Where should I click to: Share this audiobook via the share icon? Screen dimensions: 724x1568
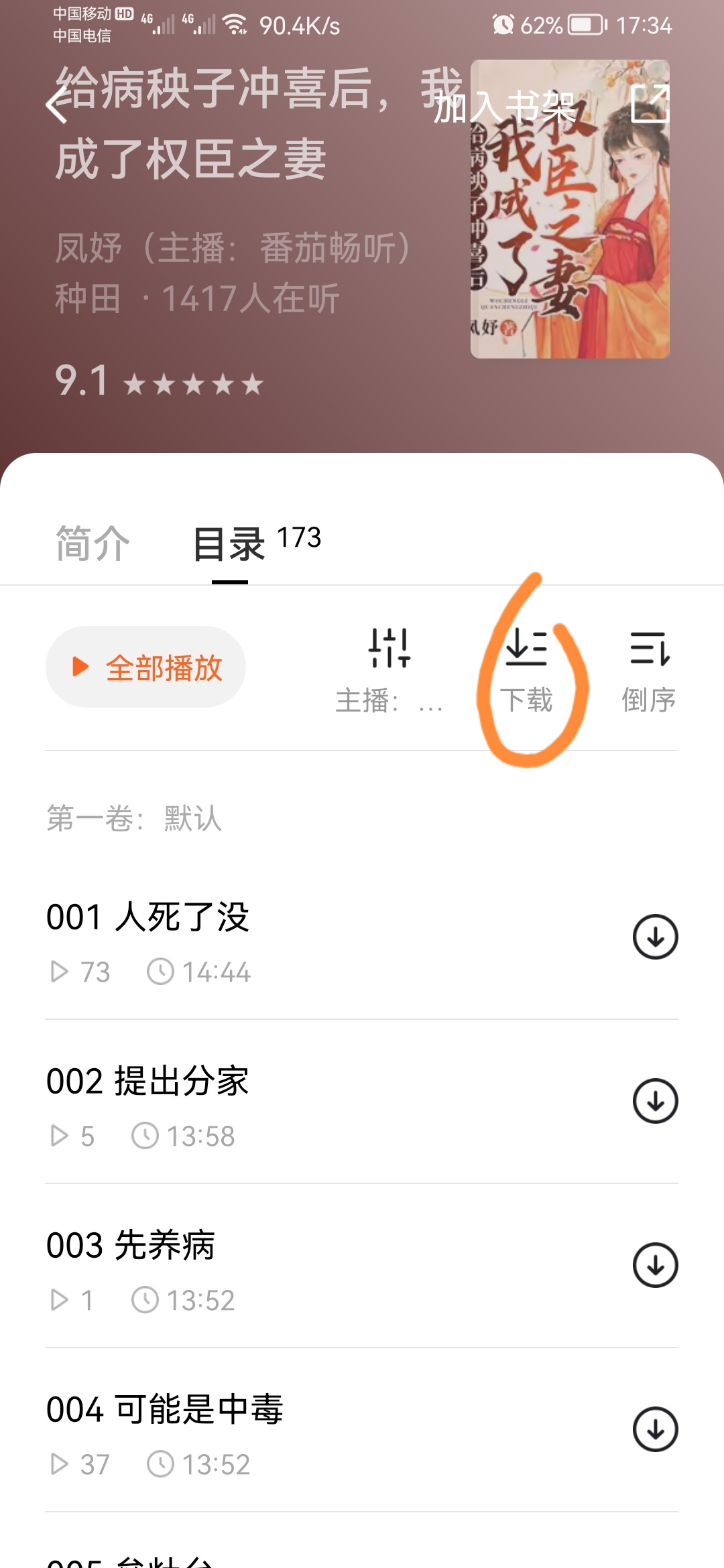coord(650,105)
